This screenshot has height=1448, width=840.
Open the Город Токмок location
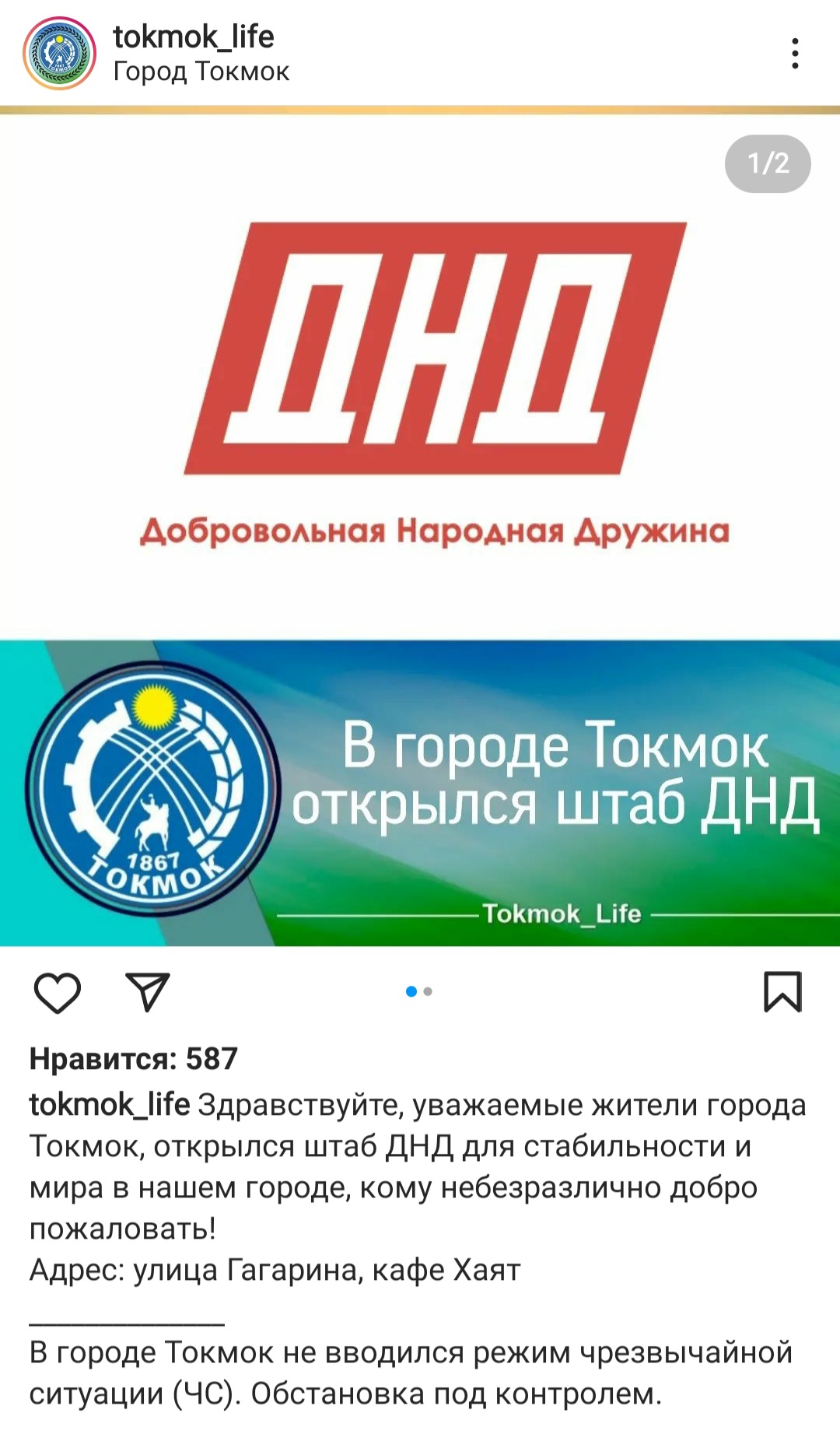point(201,72)
